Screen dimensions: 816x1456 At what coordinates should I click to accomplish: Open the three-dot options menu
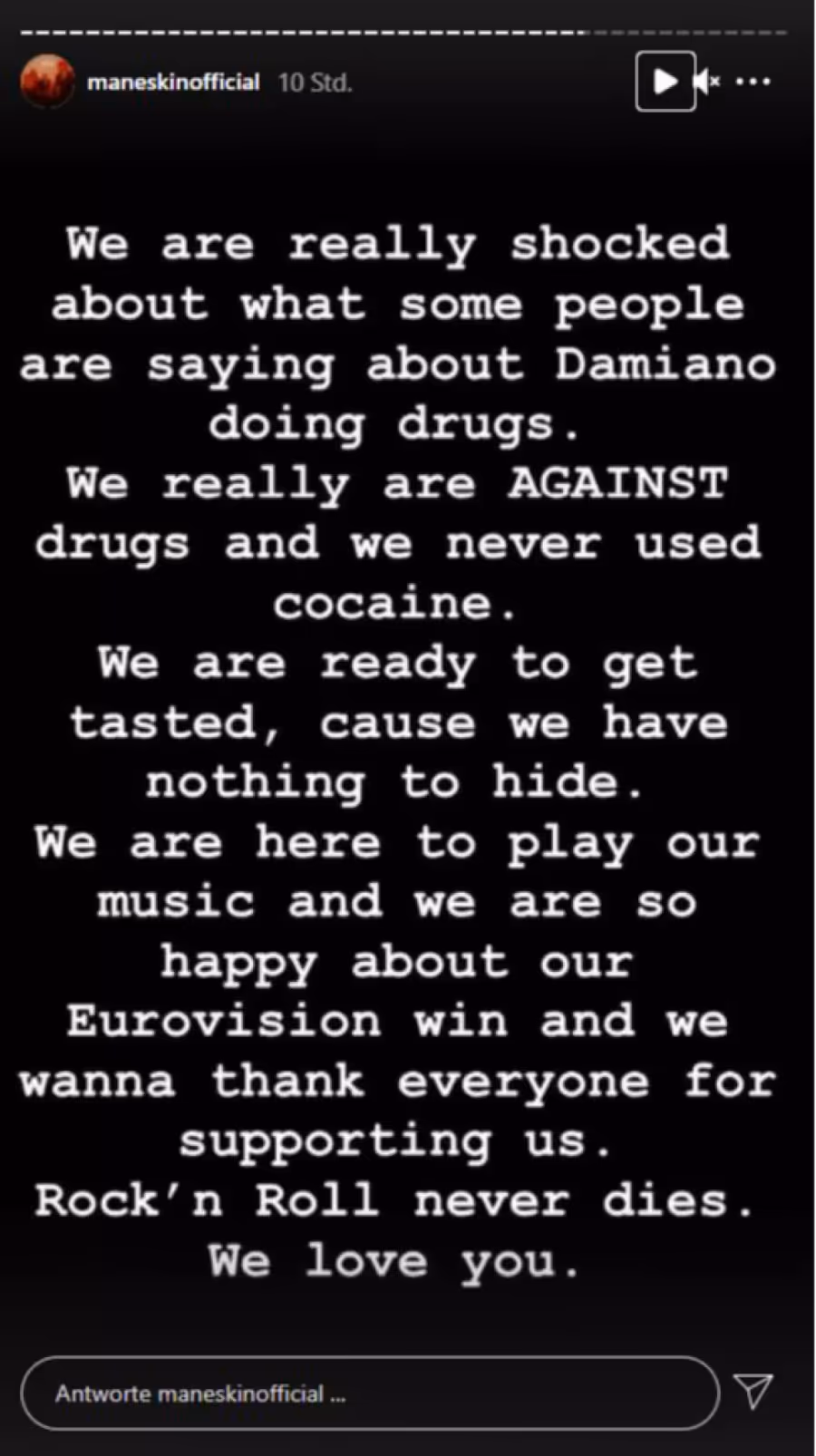[753, 82]
